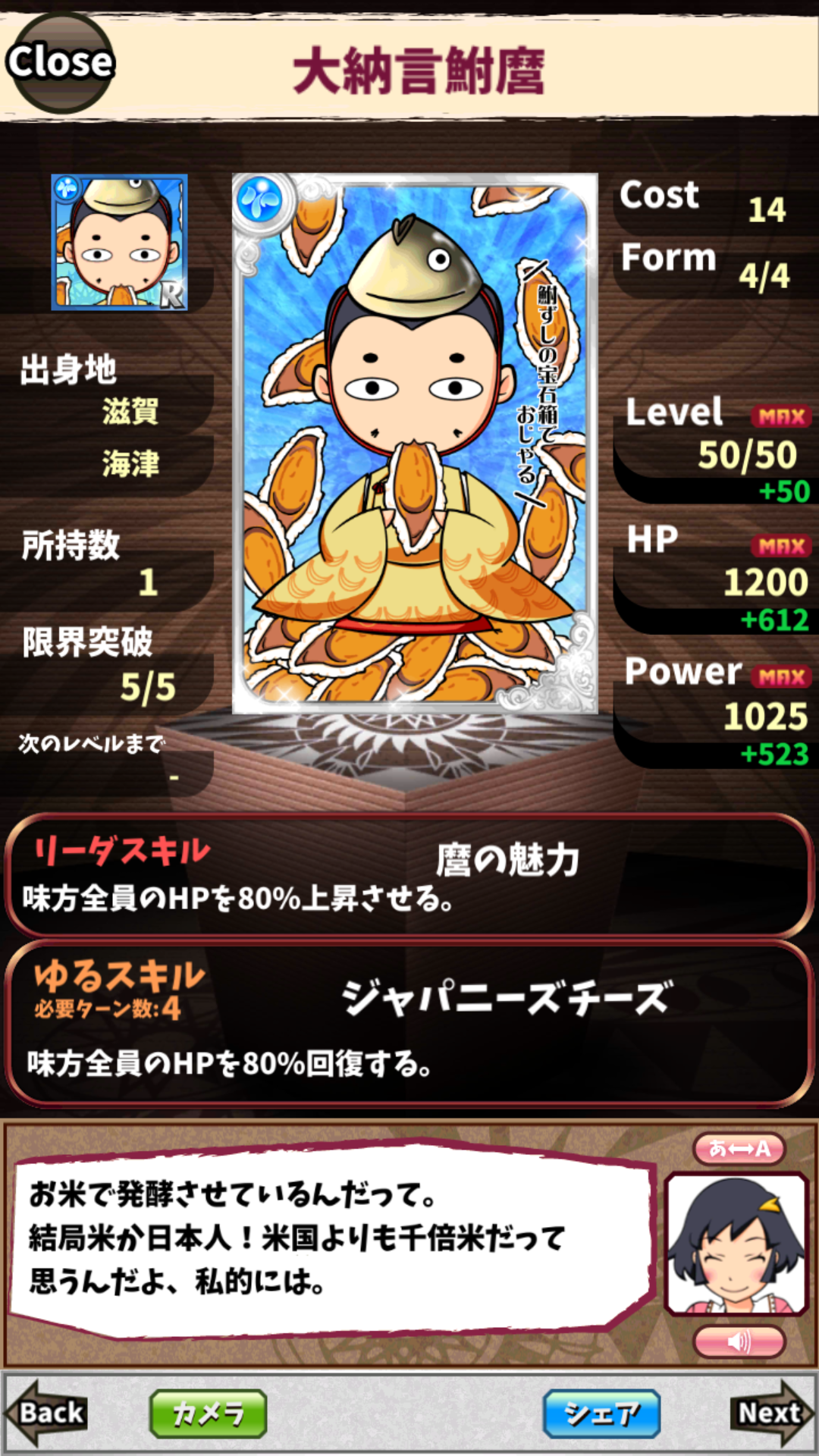
Task: Toggle the あ⟷A language switch
Action: [739, 1149]
